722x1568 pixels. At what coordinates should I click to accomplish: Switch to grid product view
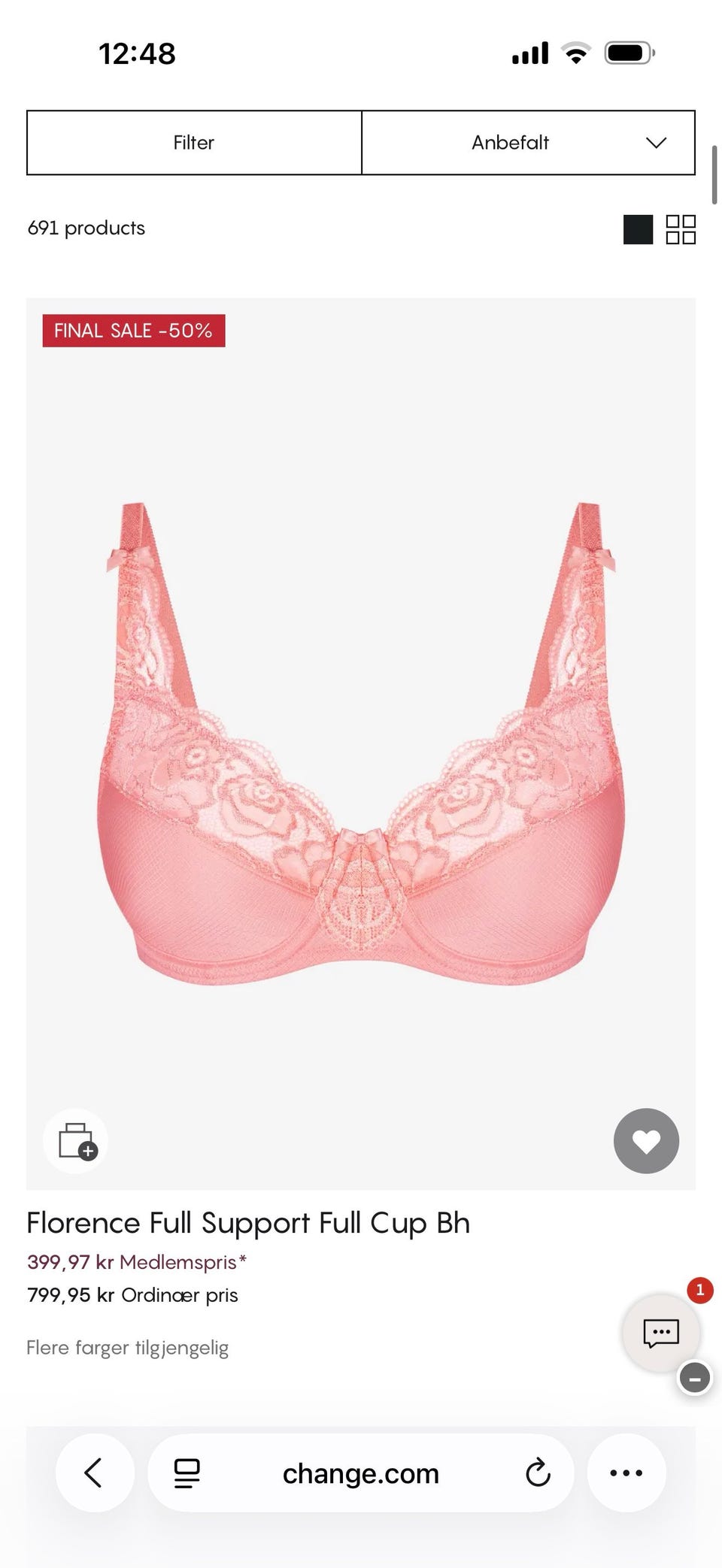pyautogui.click(x=681, y=229)
